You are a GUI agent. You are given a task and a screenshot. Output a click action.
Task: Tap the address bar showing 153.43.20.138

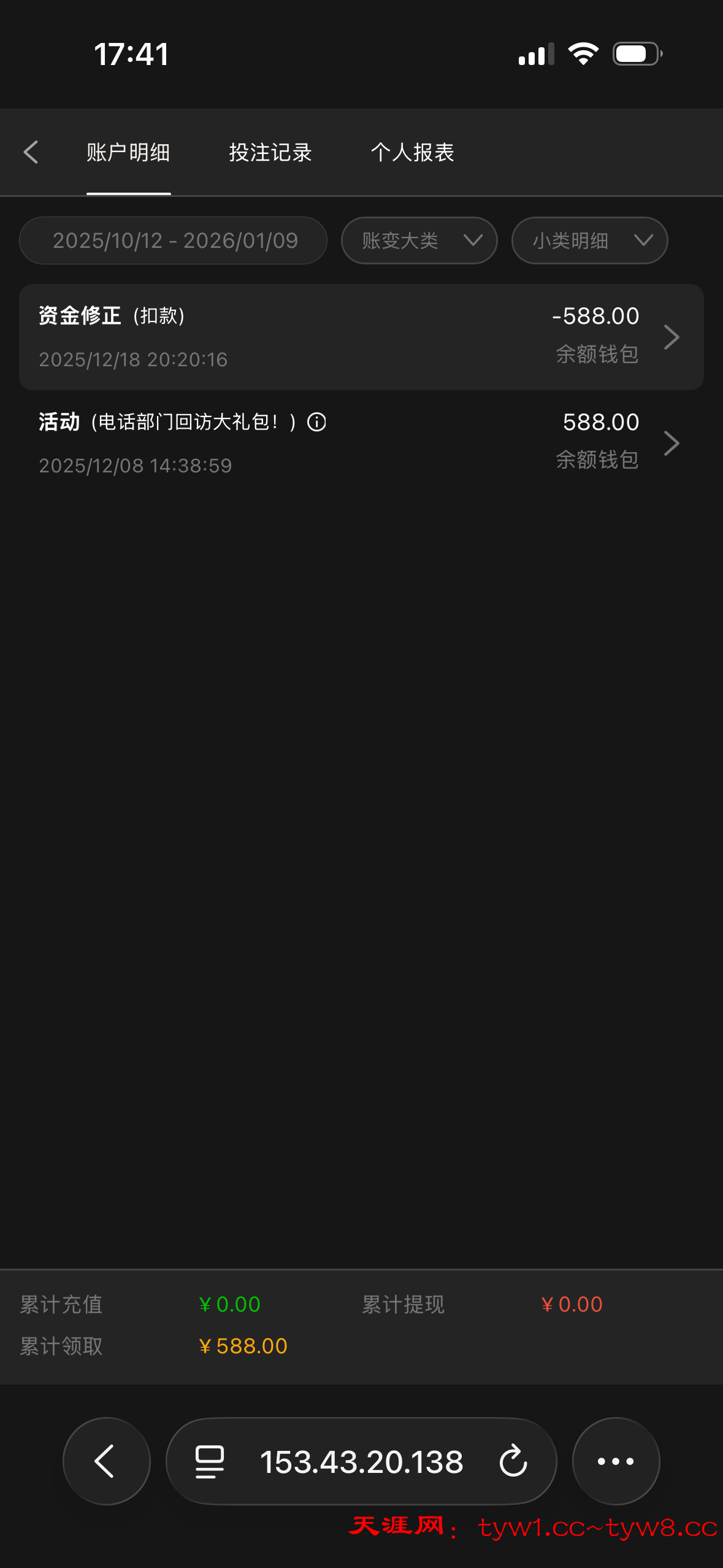(x=362, y=1461)
